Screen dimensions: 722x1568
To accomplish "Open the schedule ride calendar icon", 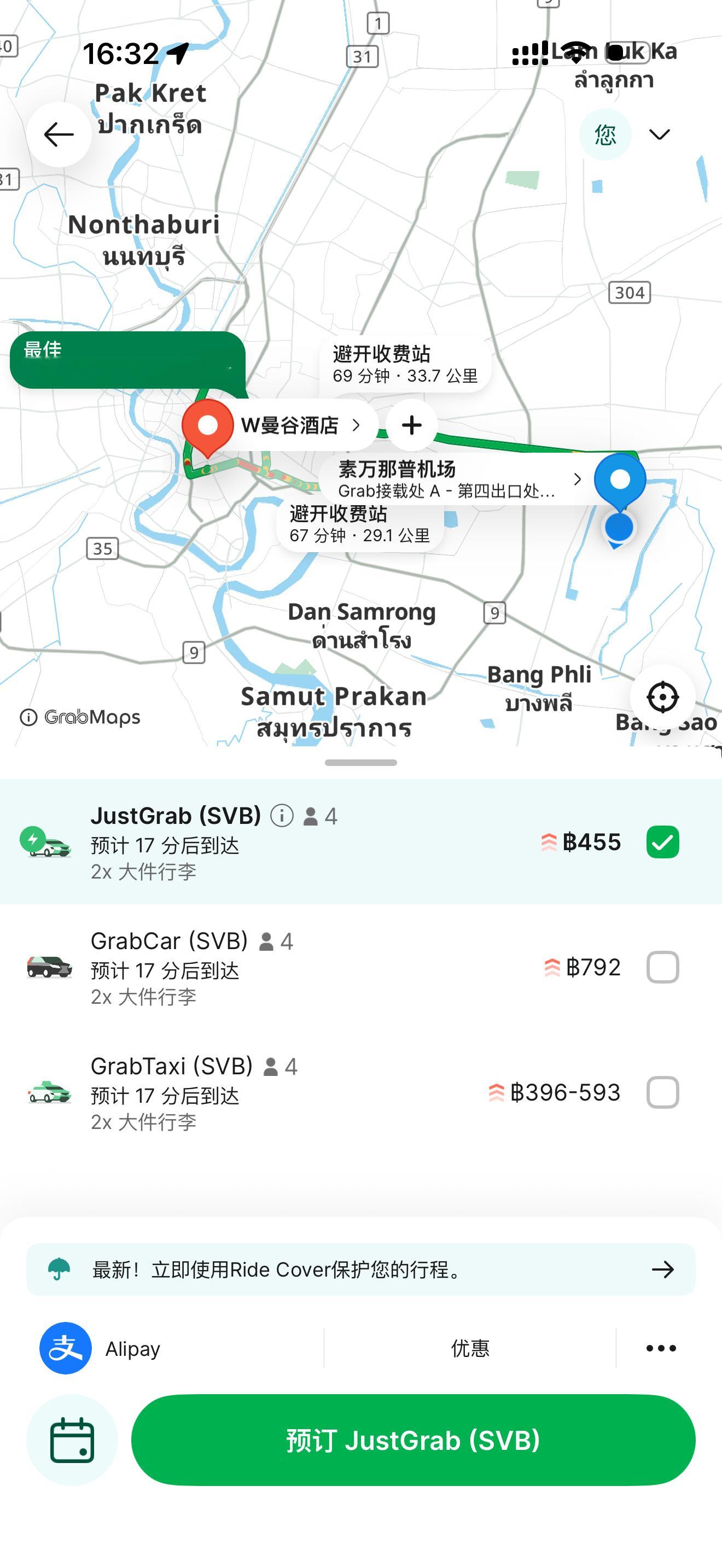I will (72, 1441).
